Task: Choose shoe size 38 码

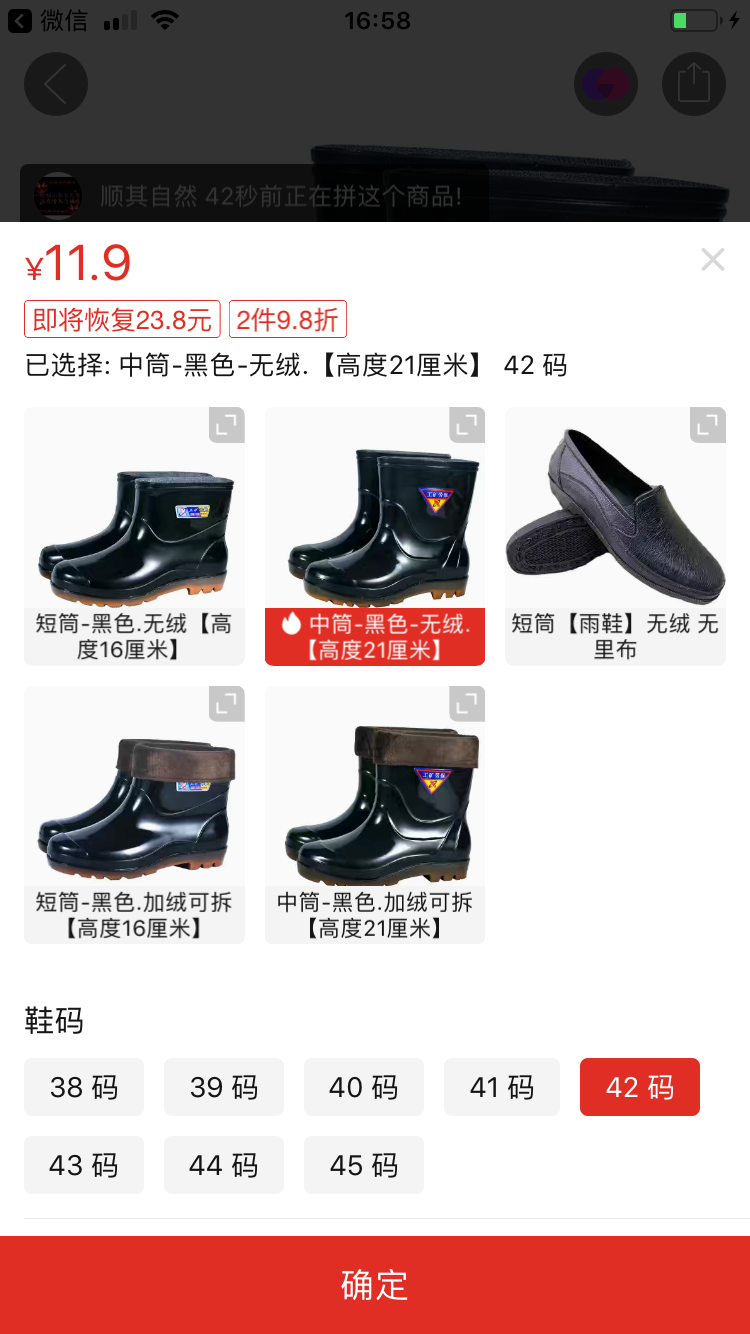Action: point(84,1087)
